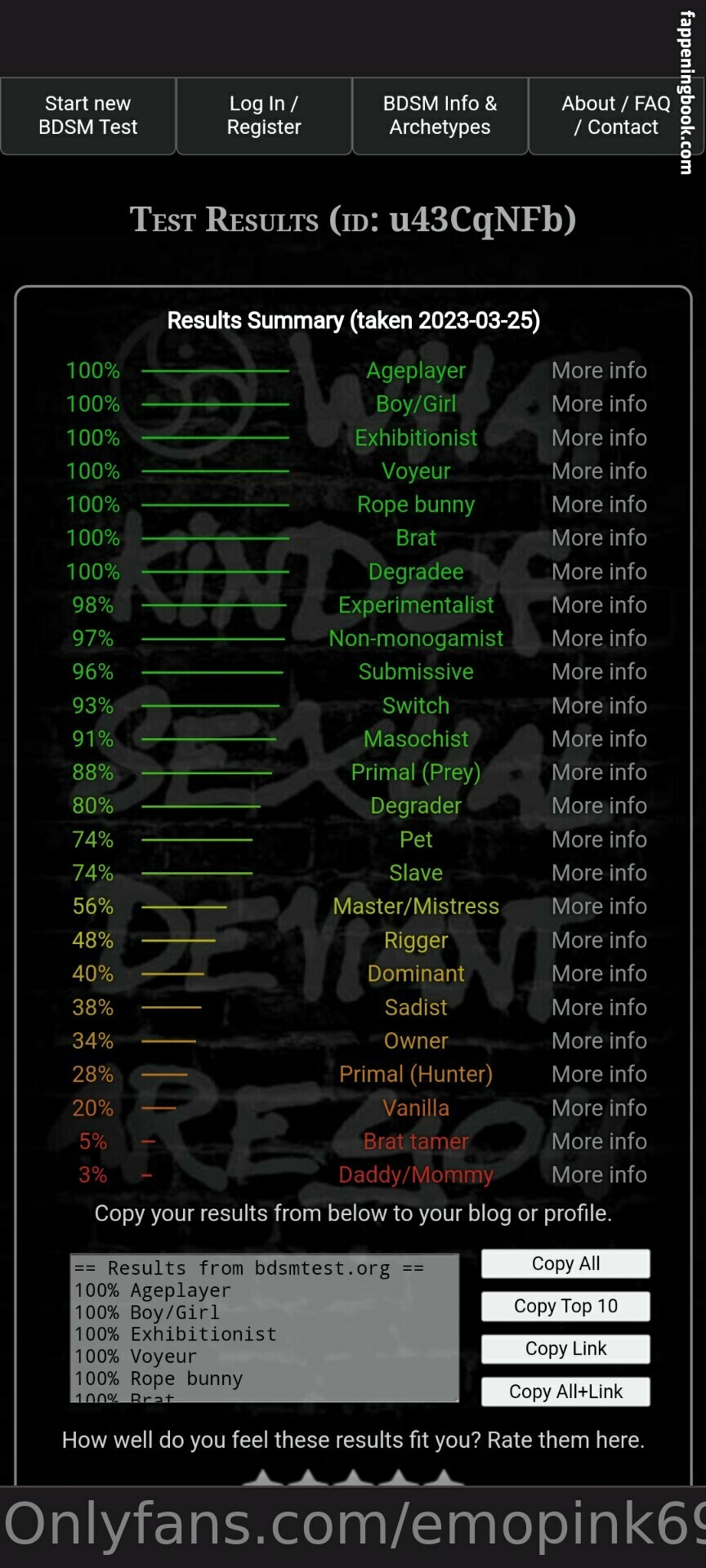View More info for Slave
706x1568 pixels.
coord(599,873)
